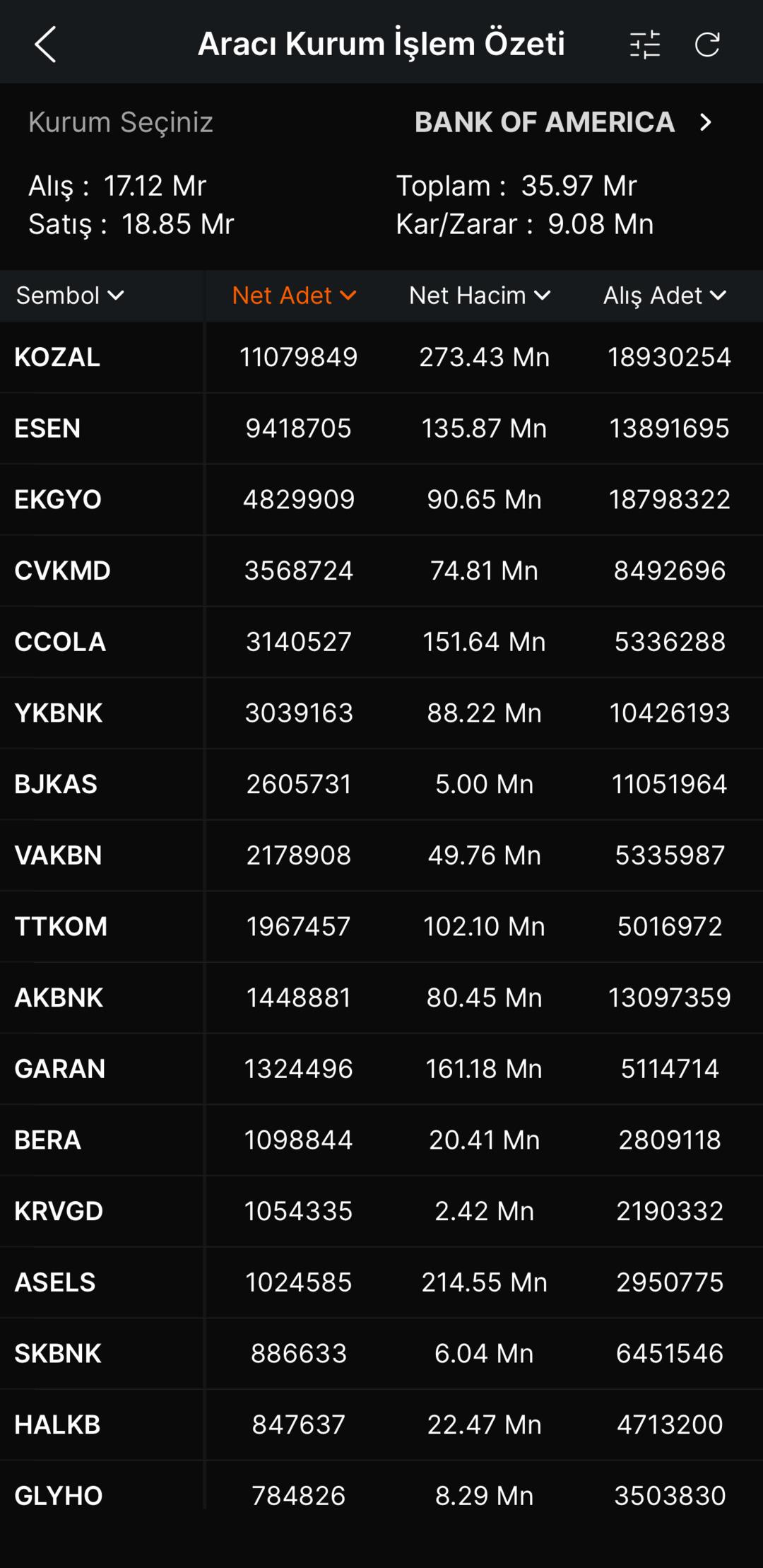Select the Net Adet column header
The width and height of the screenshot is (763, 1568).
[293, 296]
